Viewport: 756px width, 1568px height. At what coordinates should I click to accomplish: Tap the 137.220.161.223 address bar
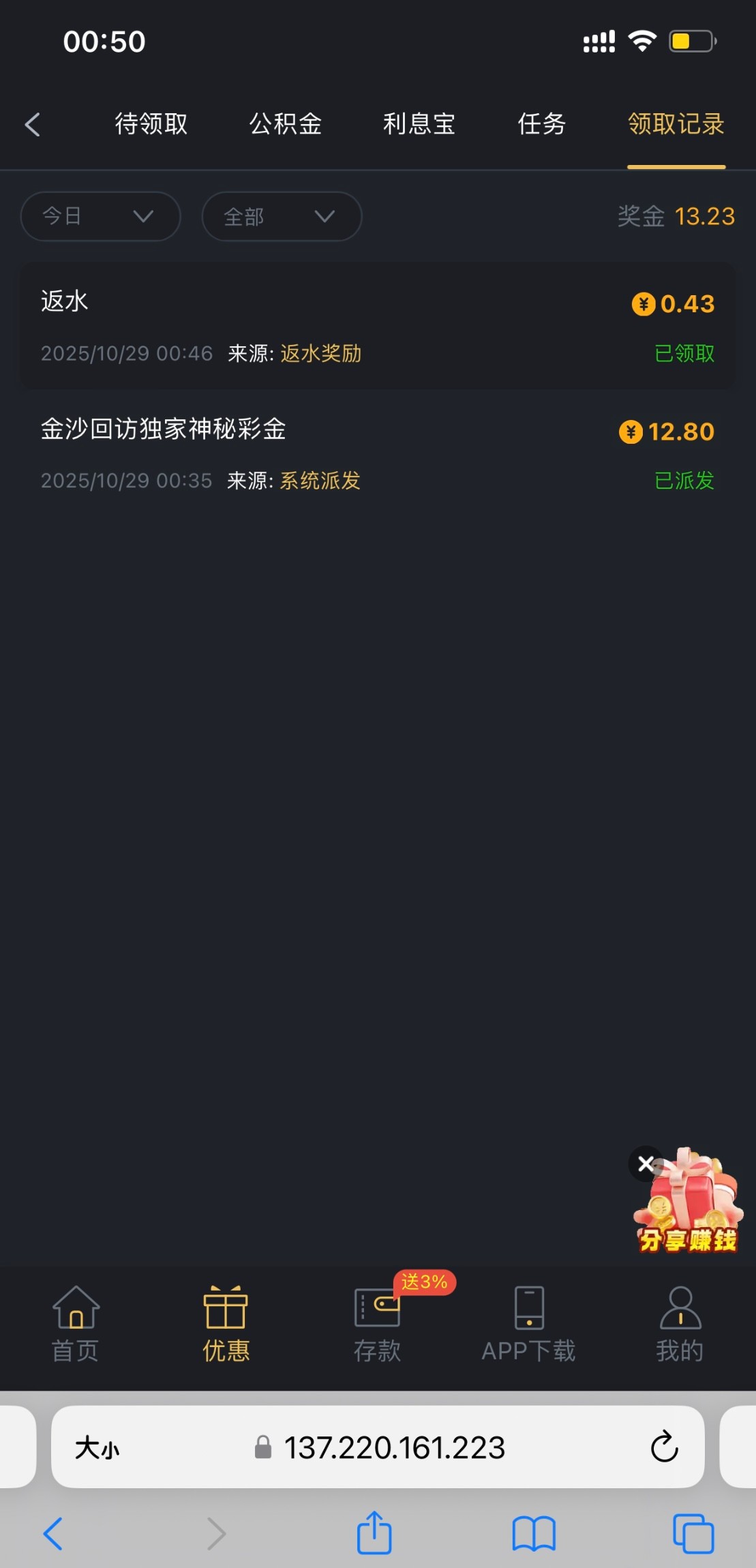click(x=393, y=1447)
